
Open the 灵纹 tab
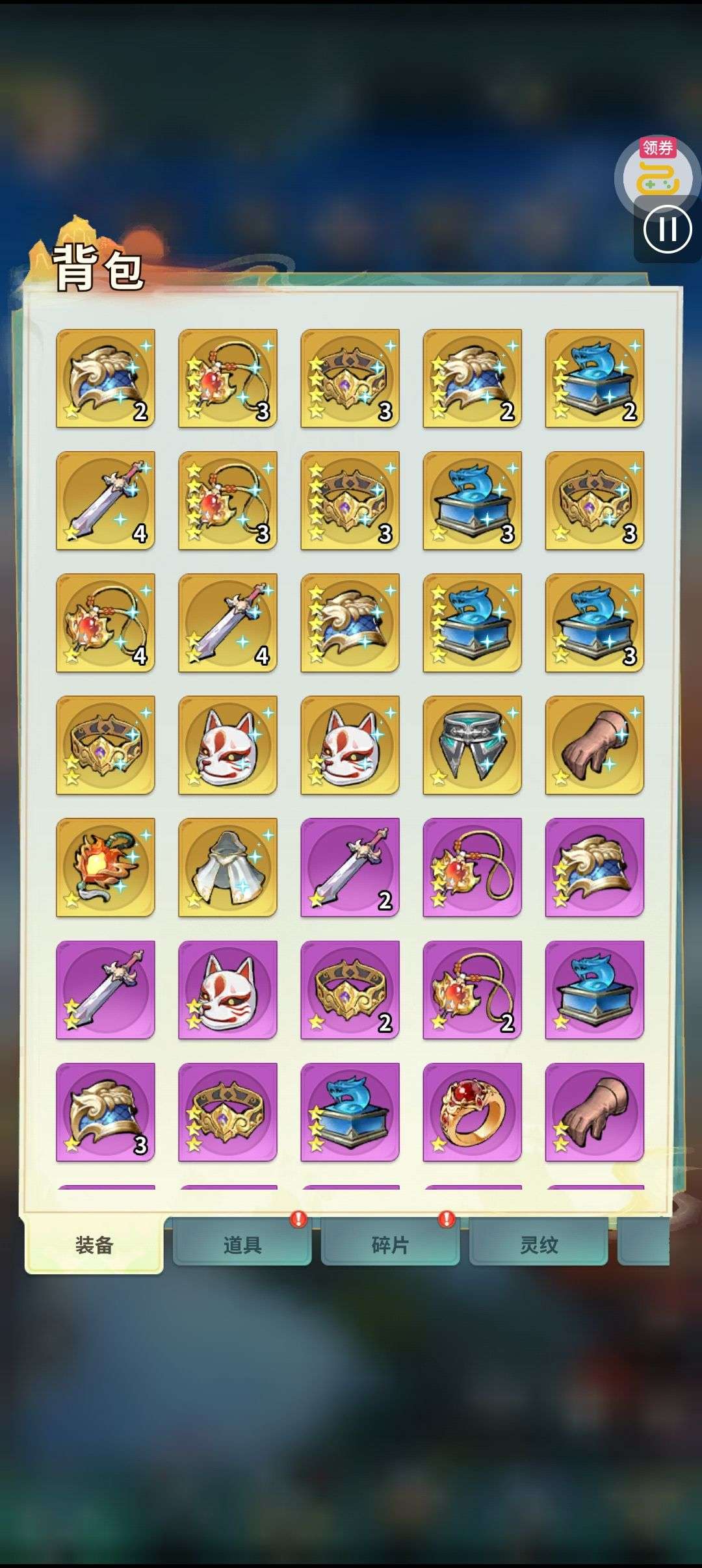click(538, 1245)
